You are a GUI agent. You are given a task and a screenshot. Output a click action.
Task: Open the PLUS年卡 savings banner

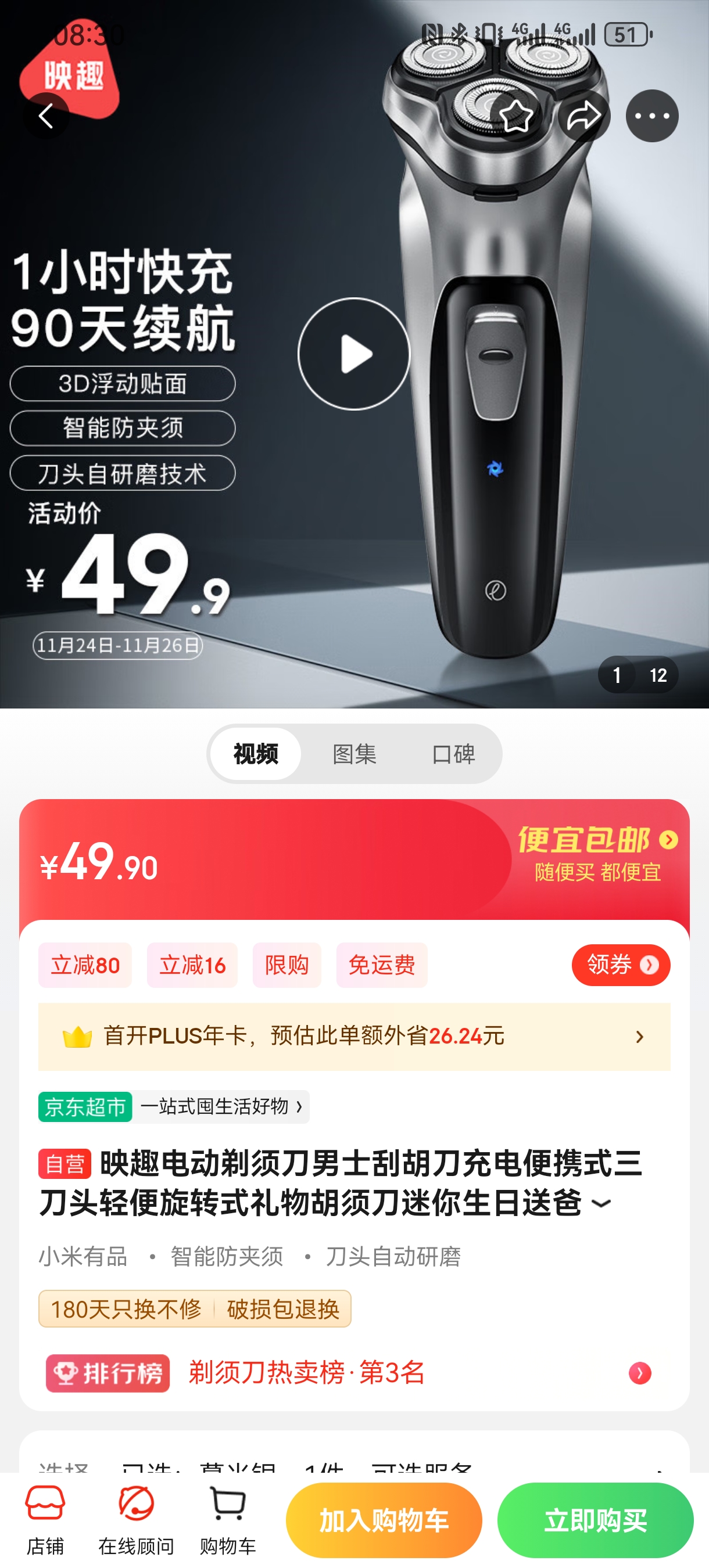pos(354,1037)
